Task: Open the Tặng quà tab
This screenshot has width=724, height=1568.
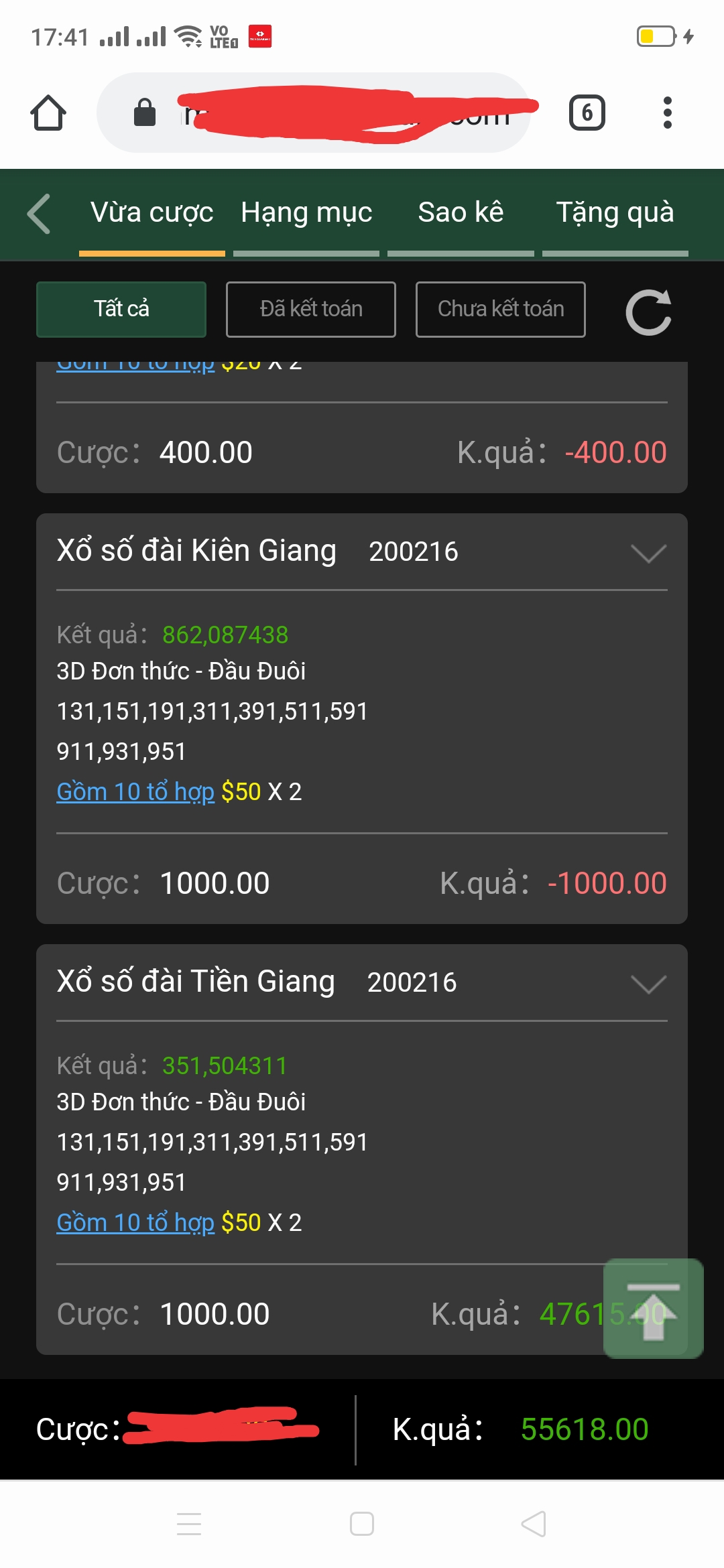Action: coord(615,213)
